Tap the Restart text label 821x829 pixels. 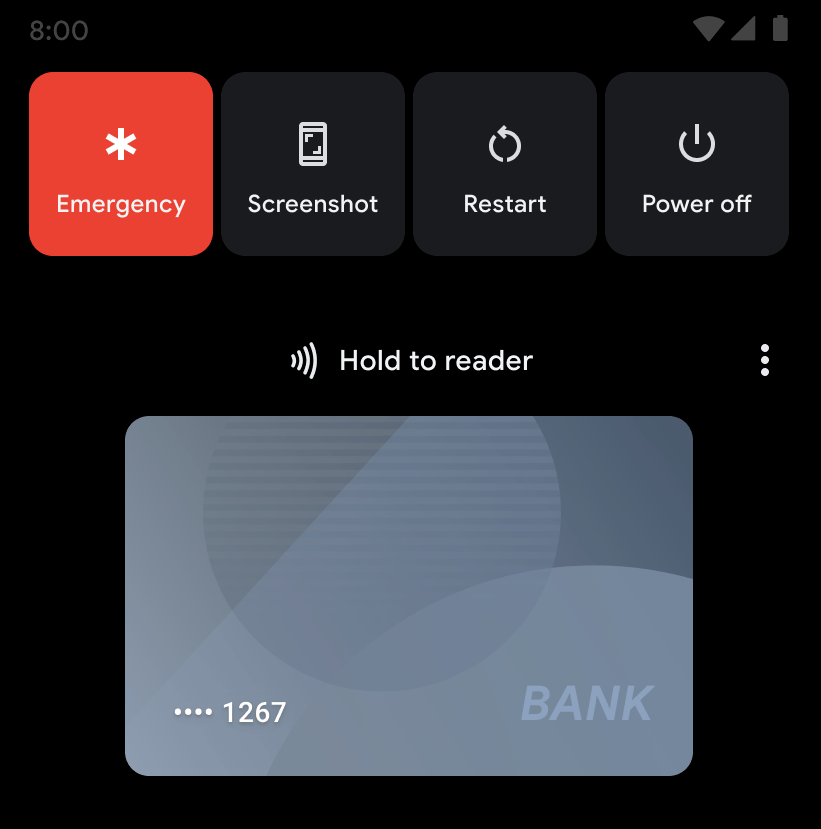(504, 204)
